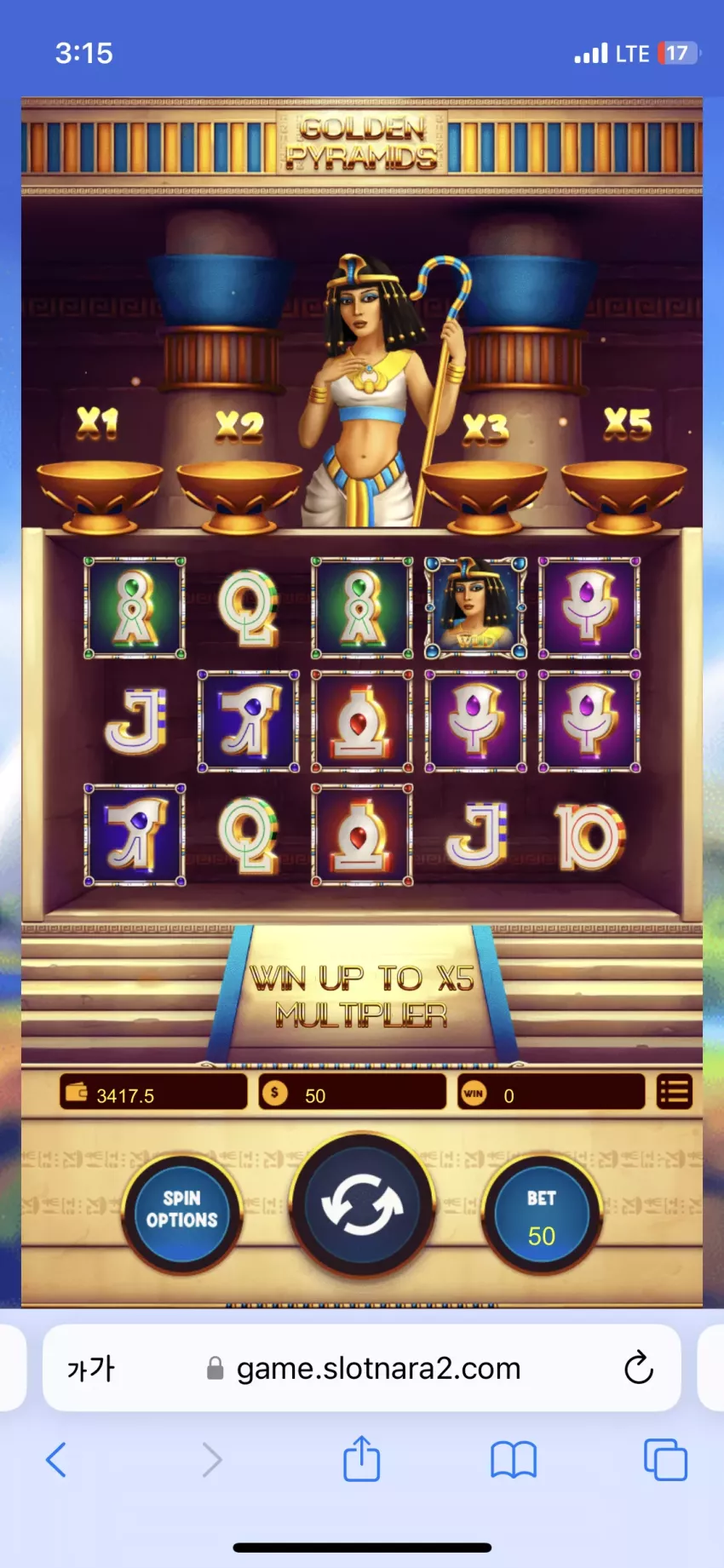The height and width of the screenshot is (1568, 724).
Task: Open Spin Options
Action: 182,1211
